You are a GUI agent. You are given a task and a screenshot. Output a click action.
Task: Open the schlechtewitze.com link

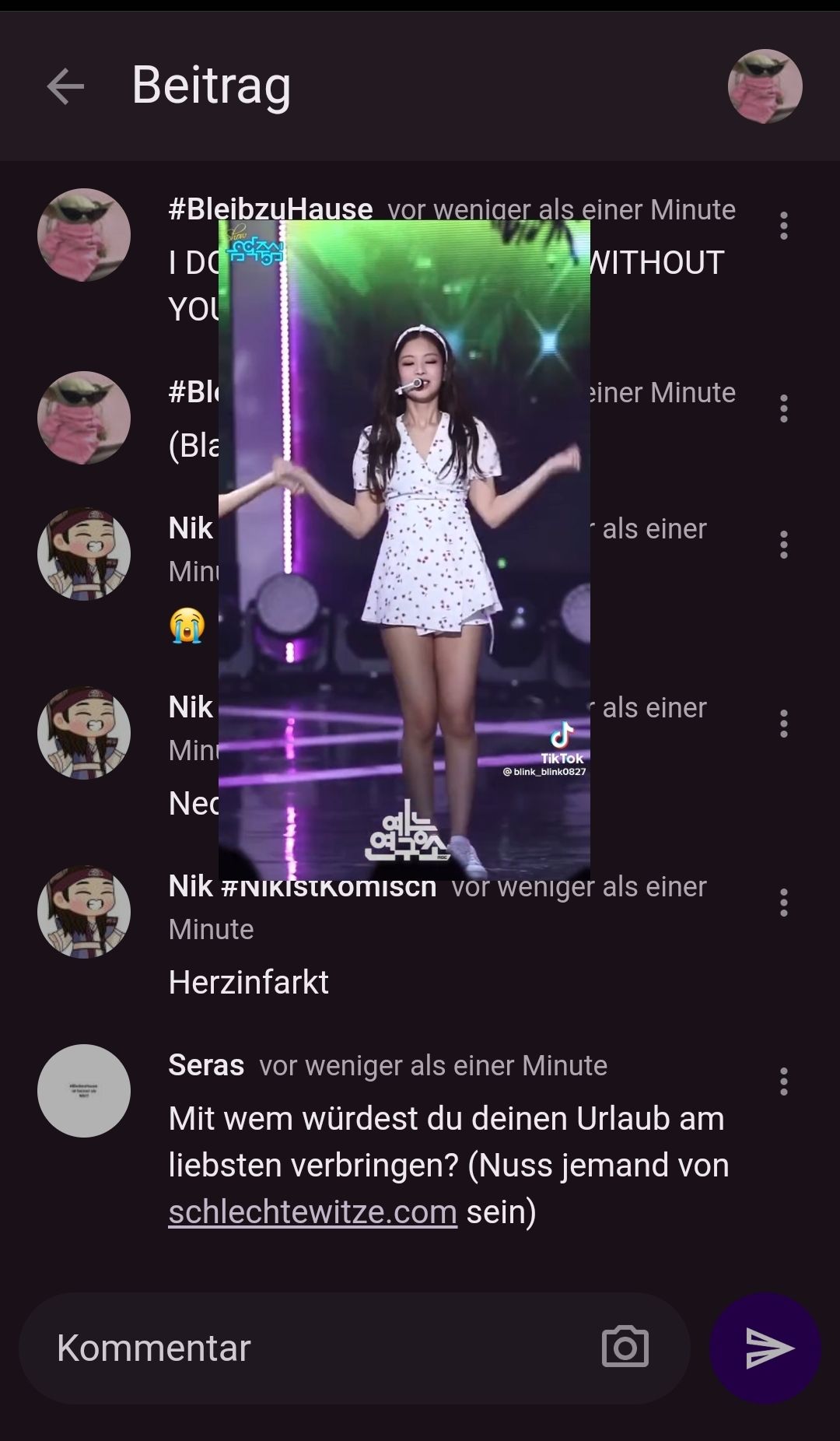coord(313,1211)
